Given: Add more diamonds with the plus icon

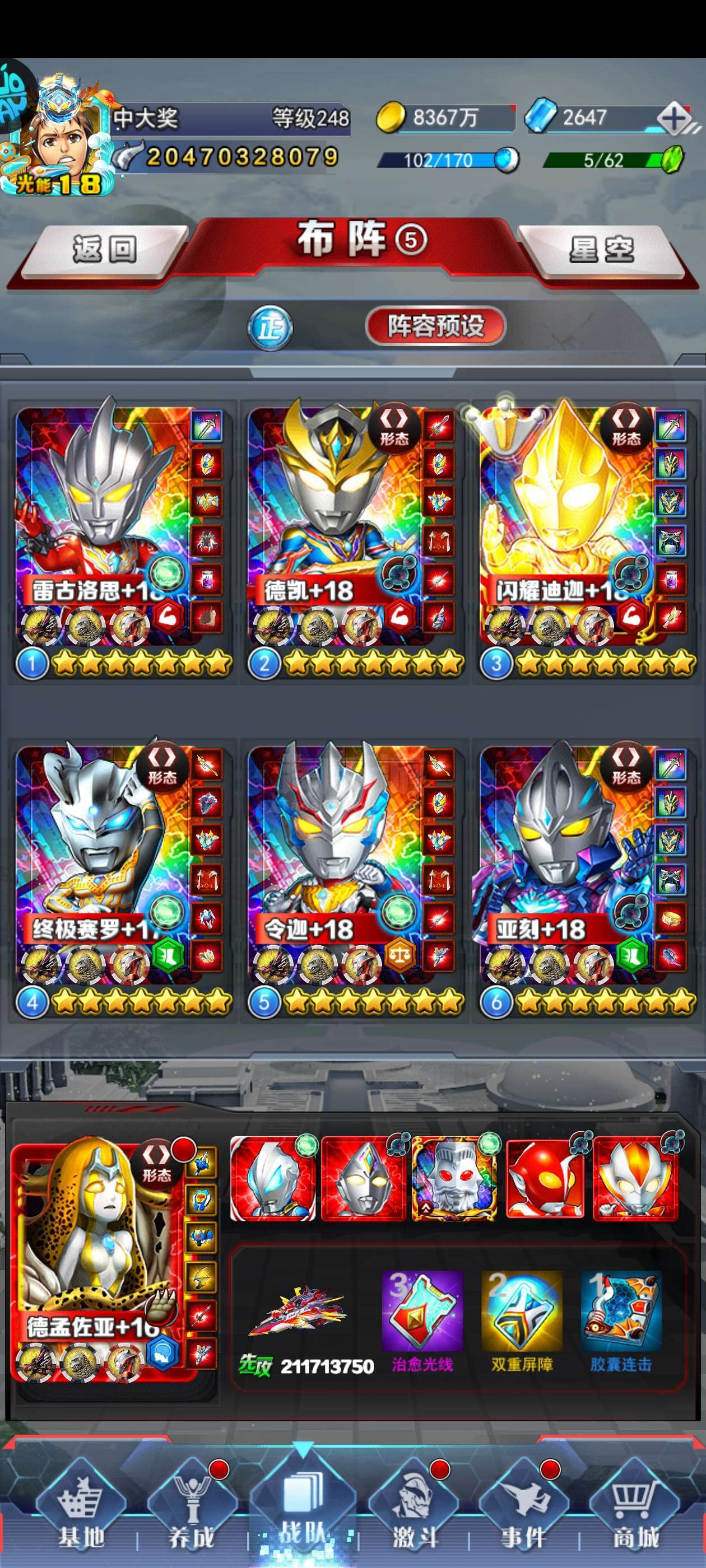Looking at the screenshot, I should pyautogui.click(x=674, y=118).
